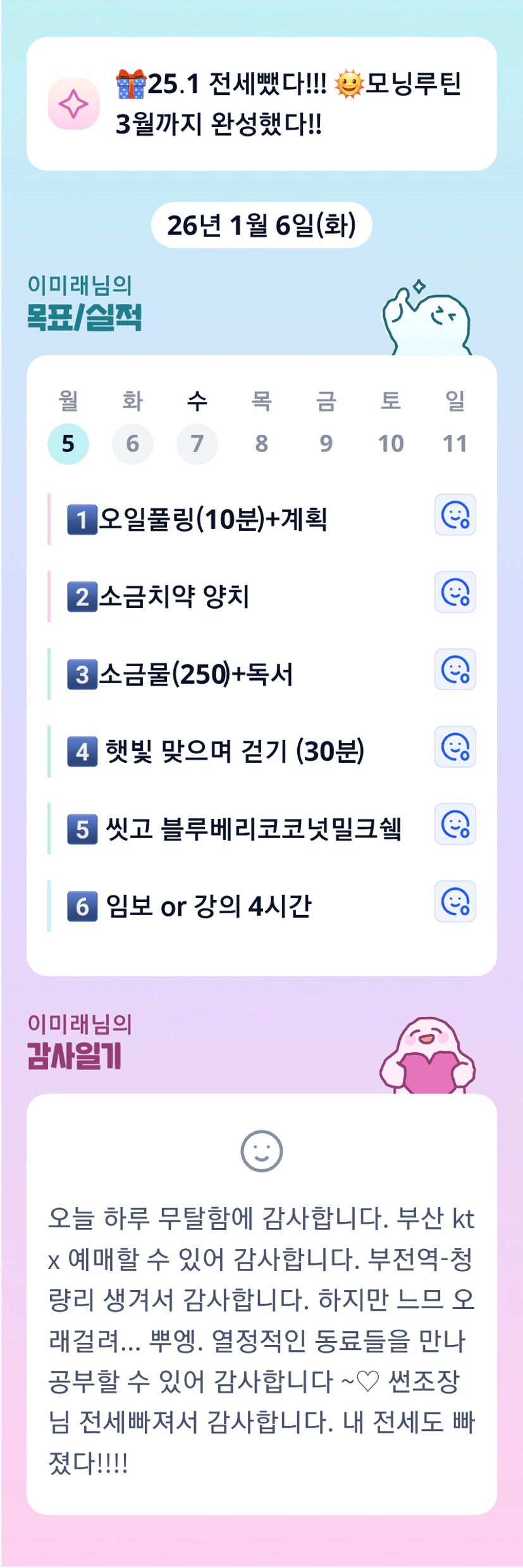Select Saturday the 10th in the week row

(x=391, y=444)
